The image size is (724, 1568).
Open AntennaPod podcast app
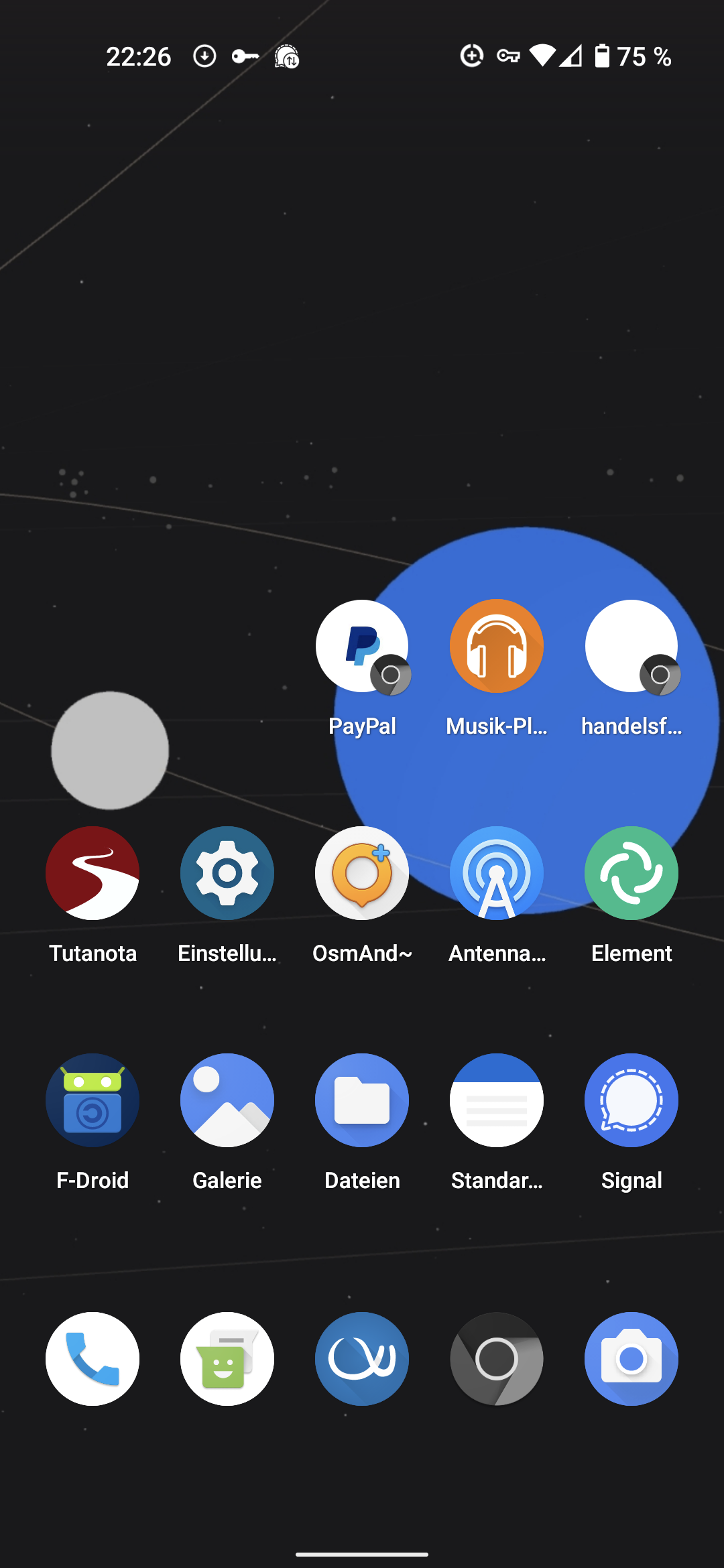point(497,873)
